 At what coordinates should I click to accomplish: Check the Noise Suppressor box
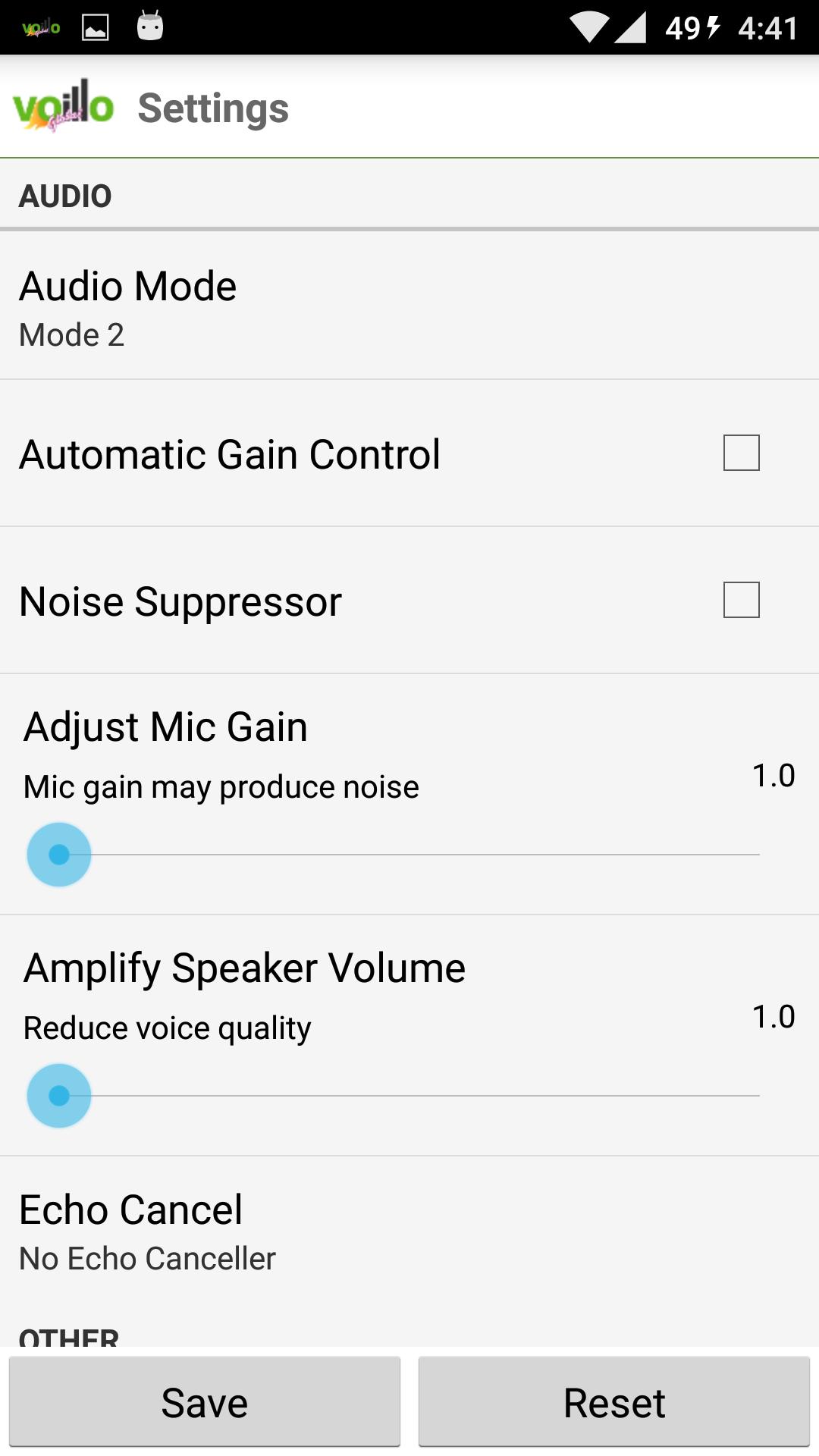741,600
